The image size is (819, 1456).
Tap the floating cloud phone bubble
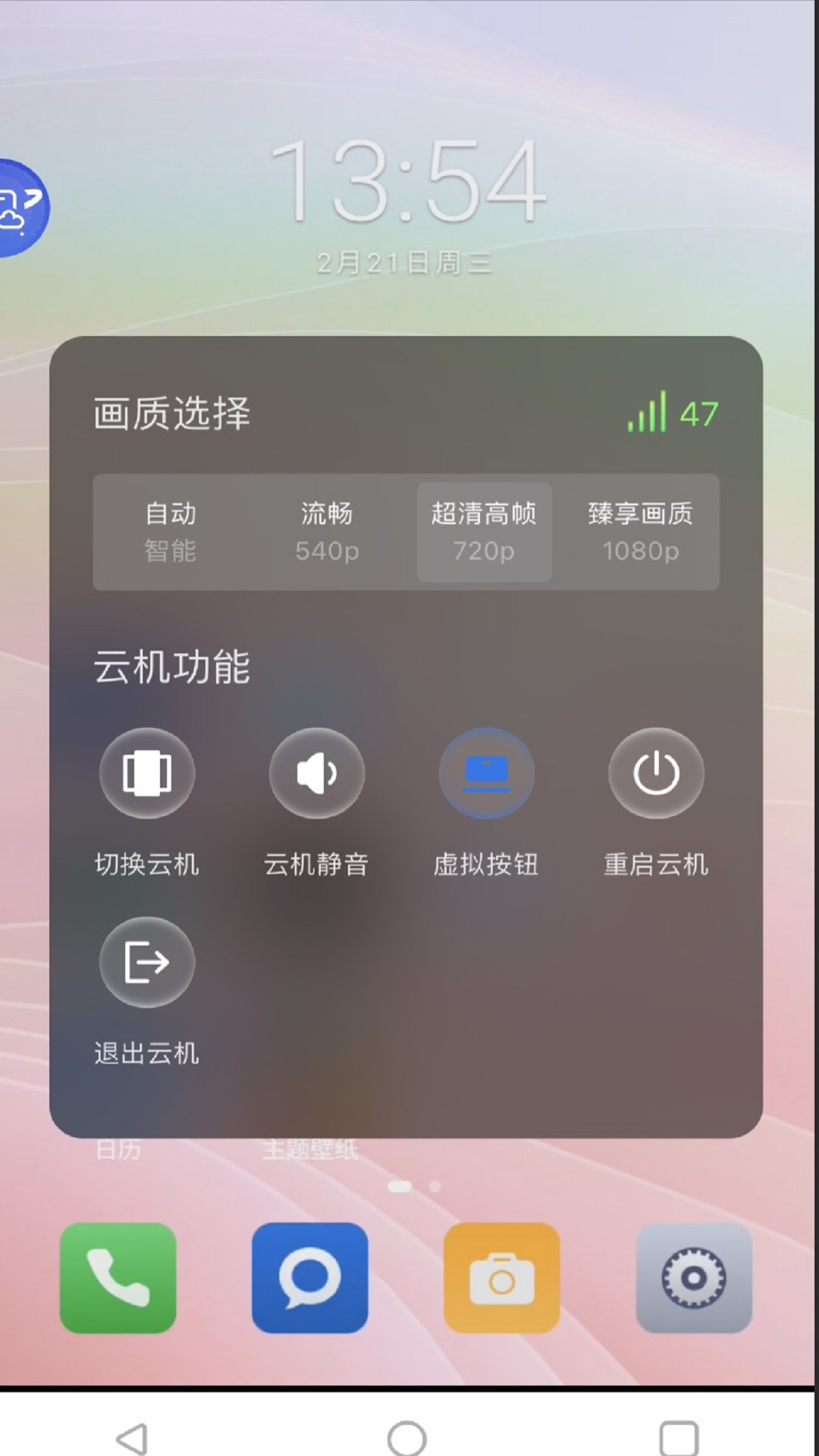[21, 208]
